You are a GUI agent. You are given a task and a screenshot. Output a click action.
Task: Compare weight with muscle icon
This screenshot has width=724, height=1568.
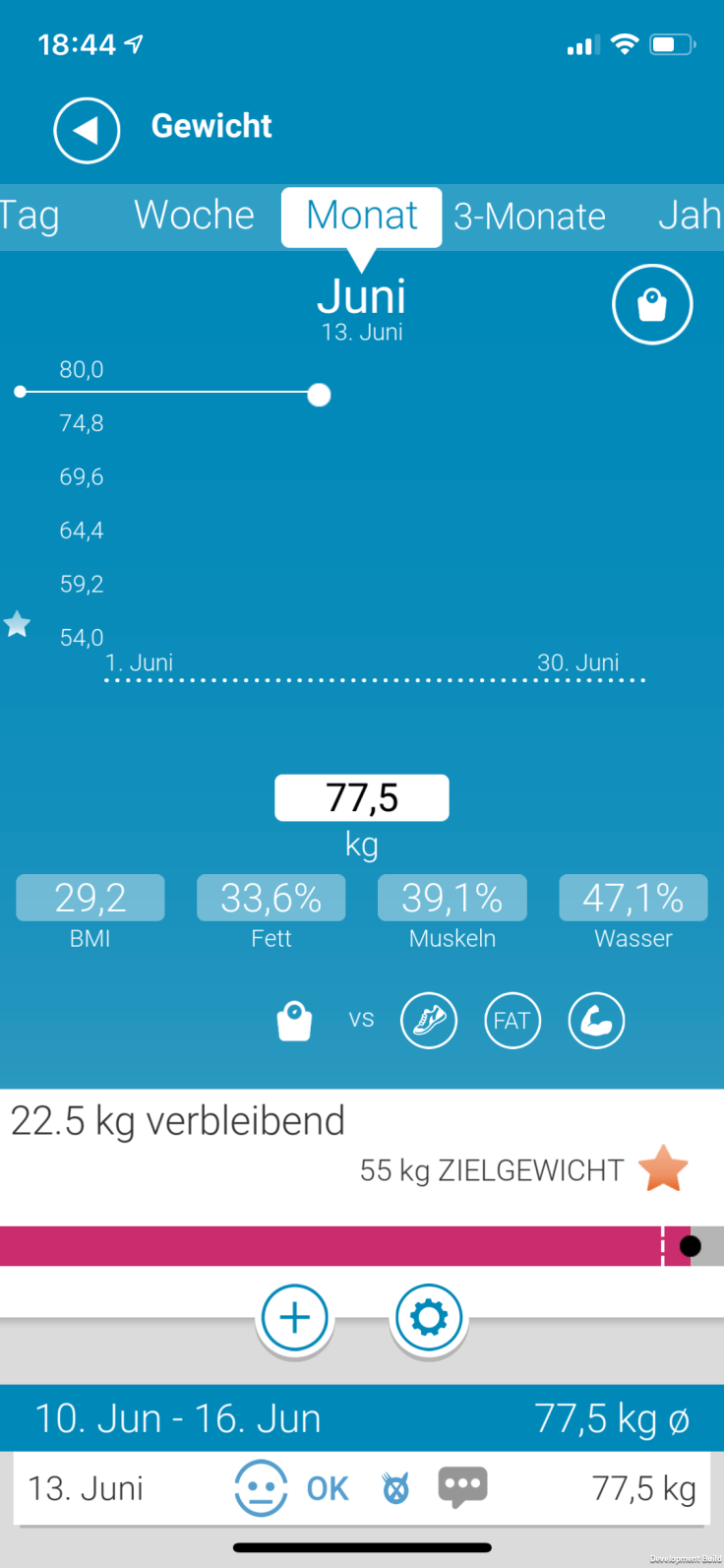[x=596, y=1021]
